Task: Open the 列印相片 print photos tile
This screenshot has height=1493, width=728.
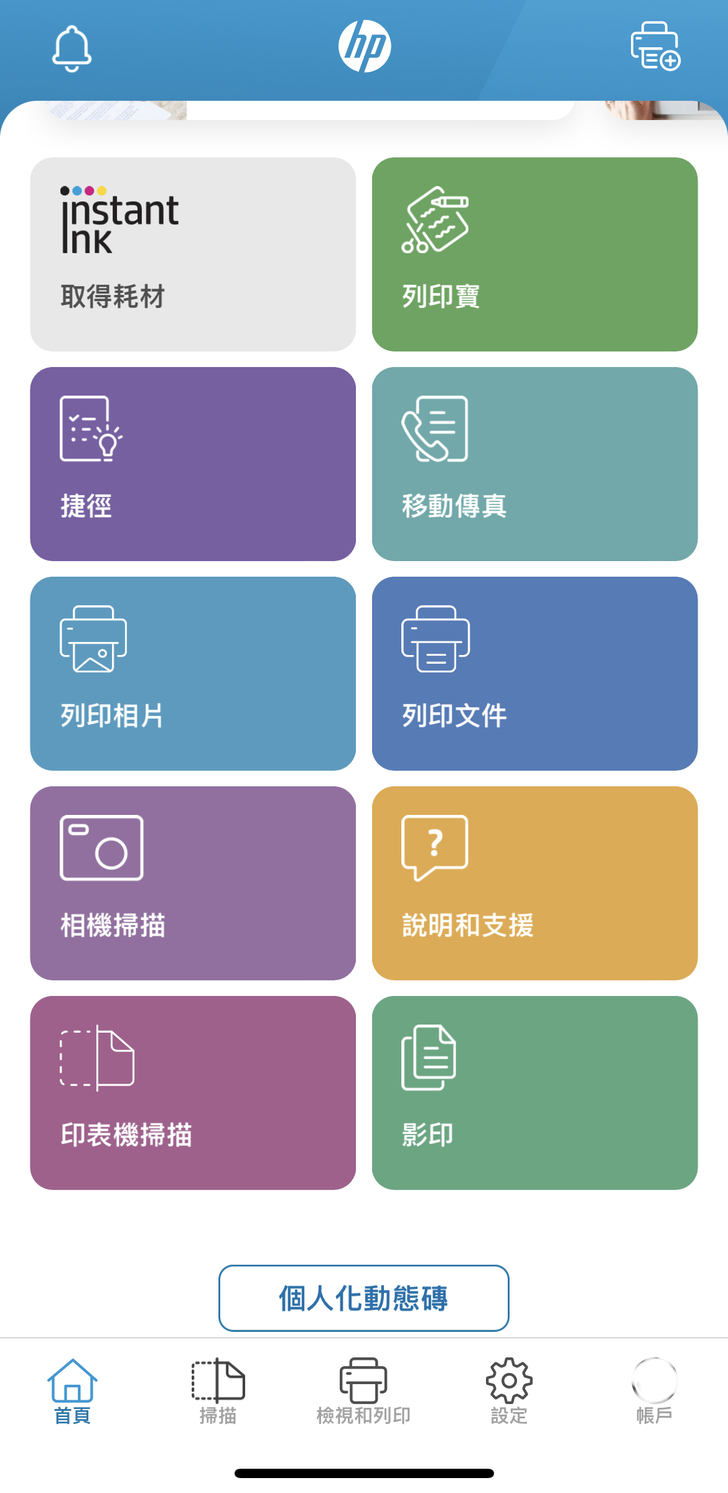Action: point(193,673)
